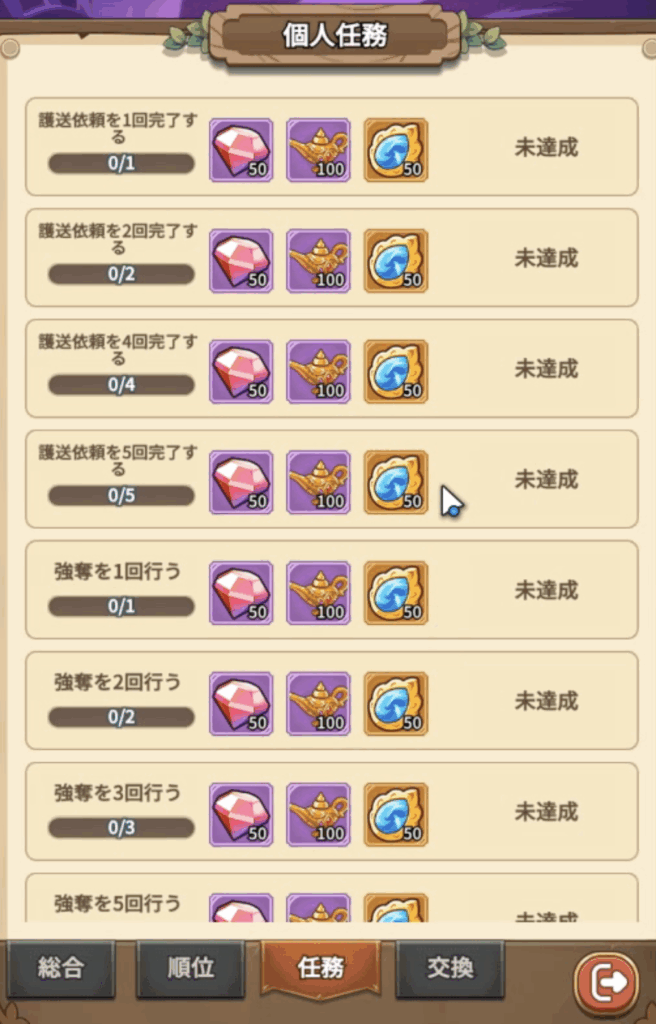The image size is (656, 1024).
Task: Tap the gem reward for 護送依頼を1回完了する
Action: click(240, 150)
